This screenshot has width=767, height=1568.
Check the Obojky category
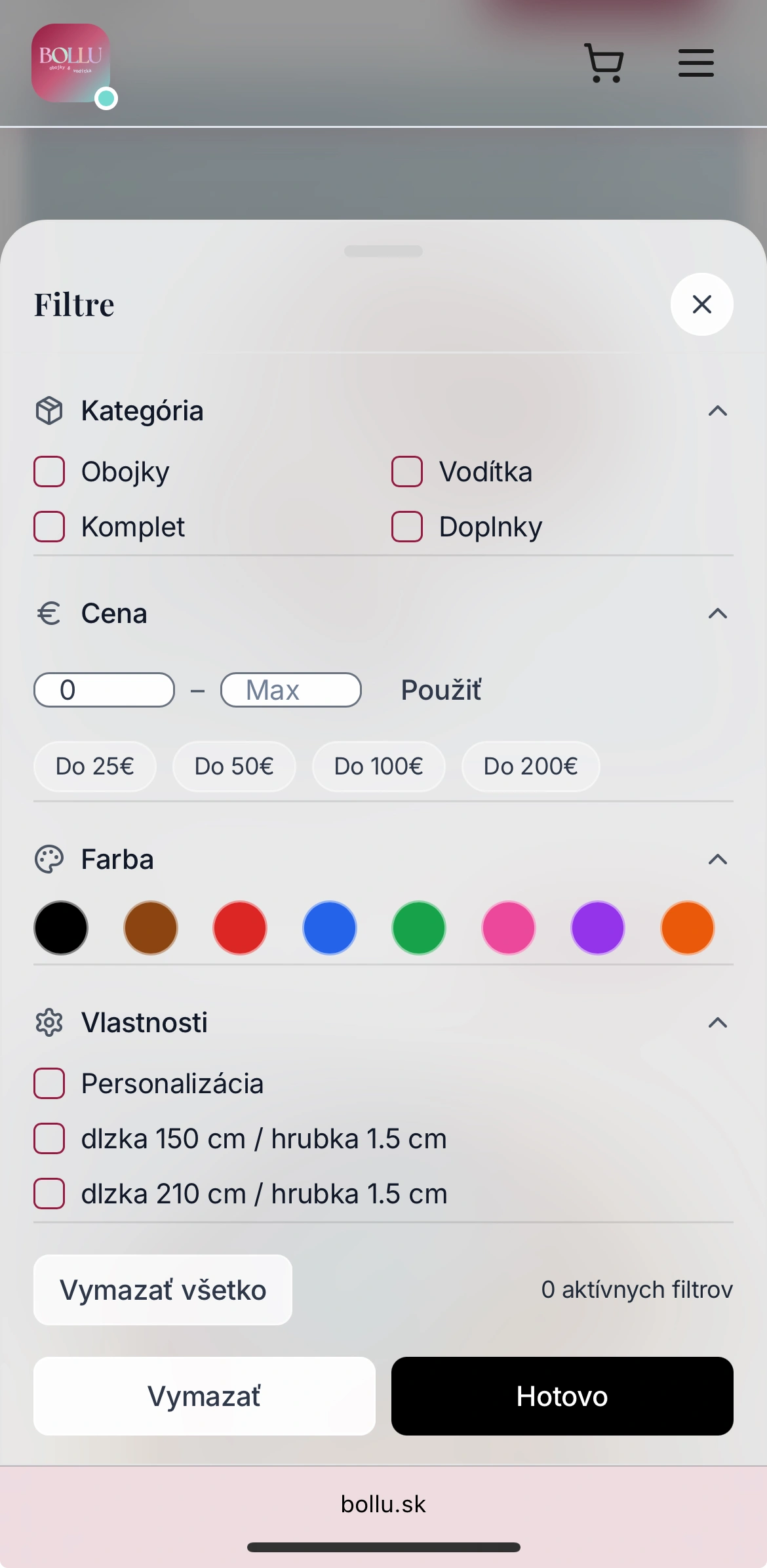click(49, 472)
